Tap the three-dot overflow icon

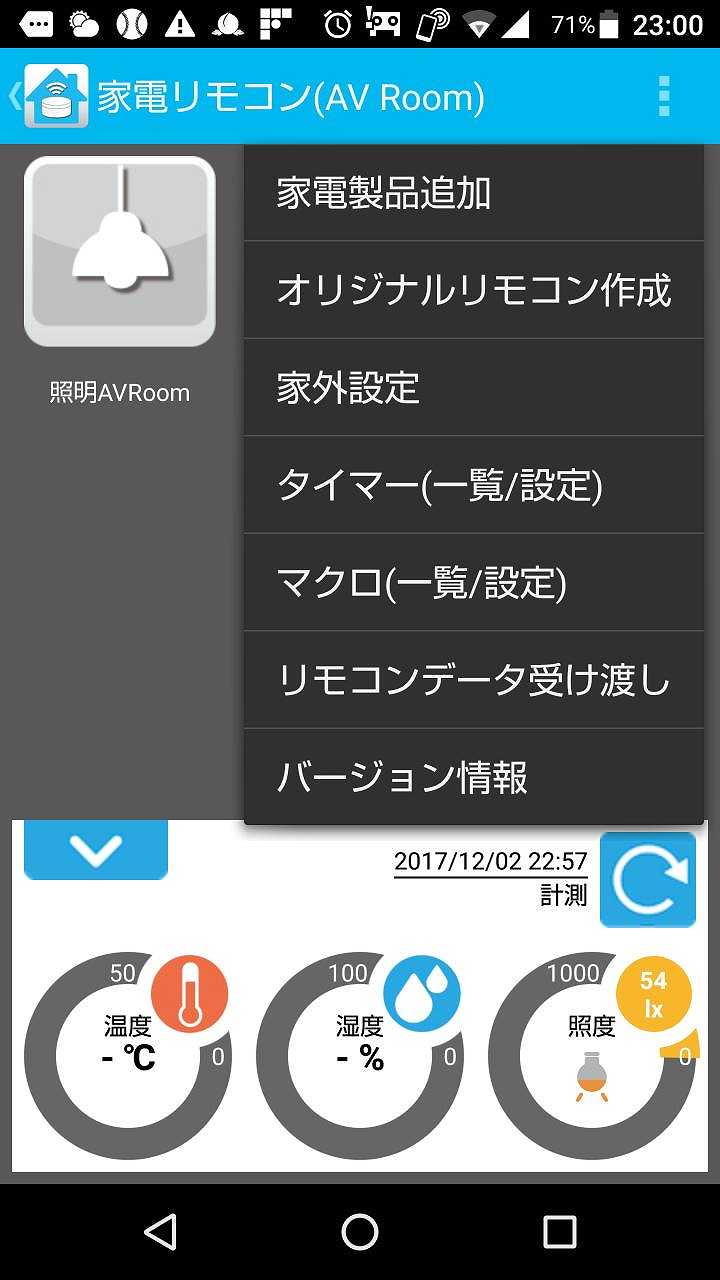pyautogui.click(x=663, y=97)
